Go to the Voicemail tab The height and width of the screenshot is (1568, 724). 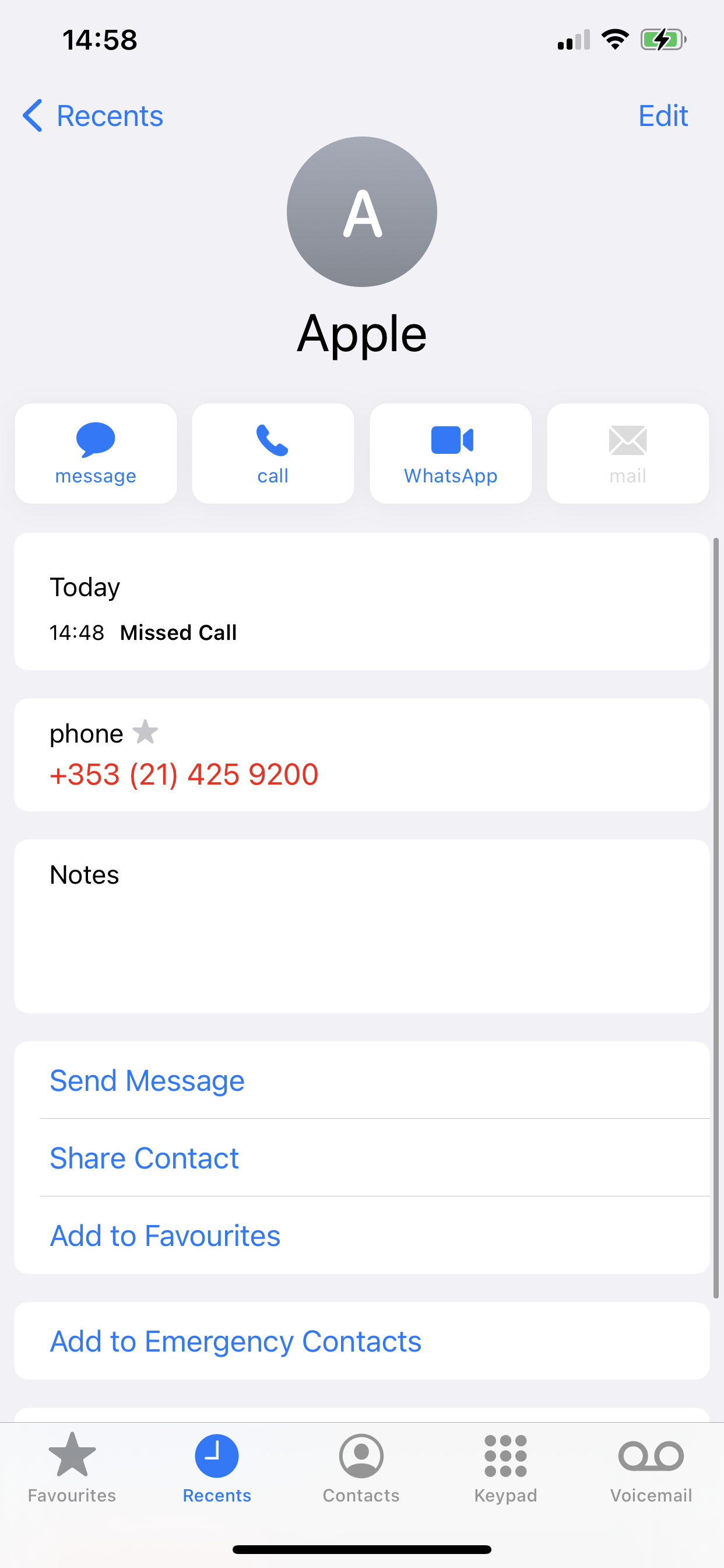(x=651, y=1467)
